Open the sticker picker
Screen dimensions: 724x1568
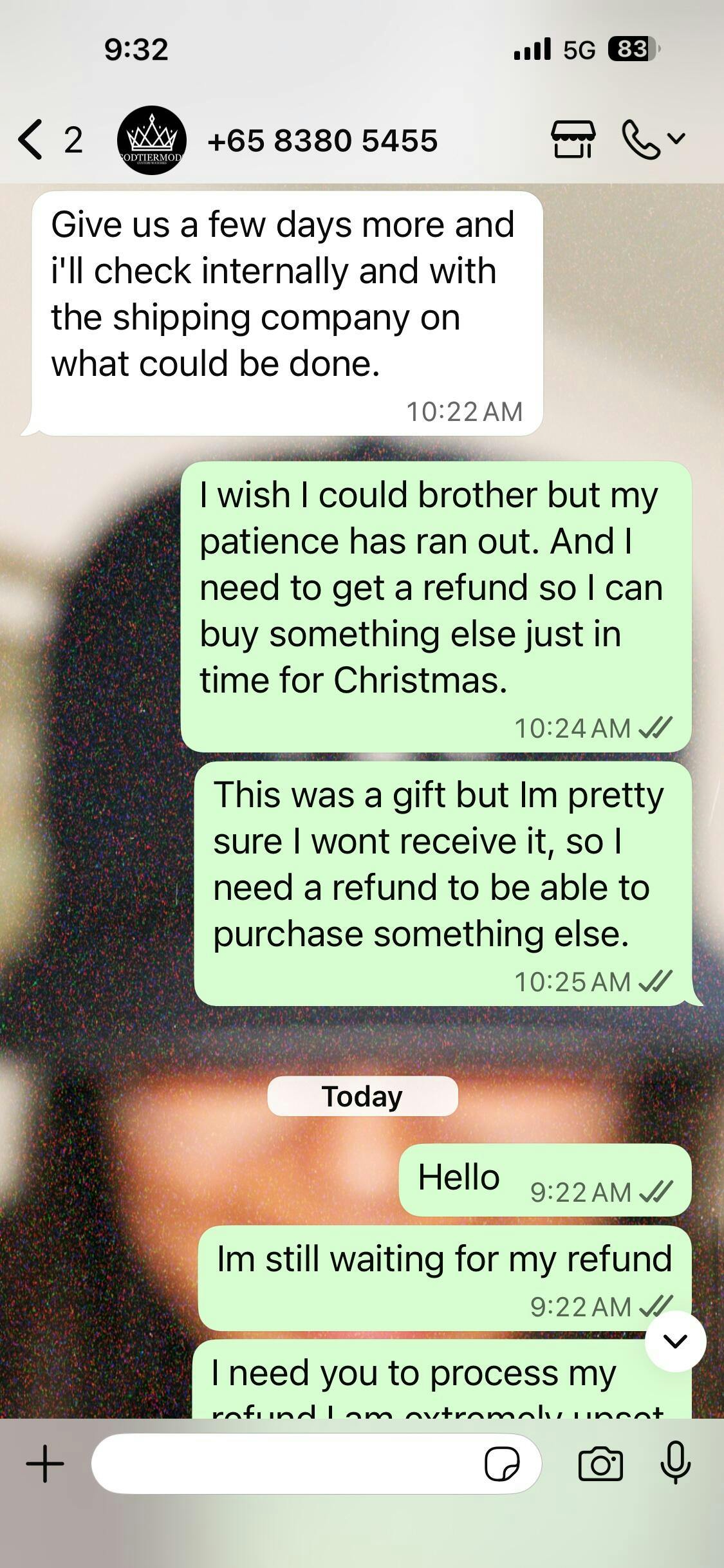coord(502,1464)
